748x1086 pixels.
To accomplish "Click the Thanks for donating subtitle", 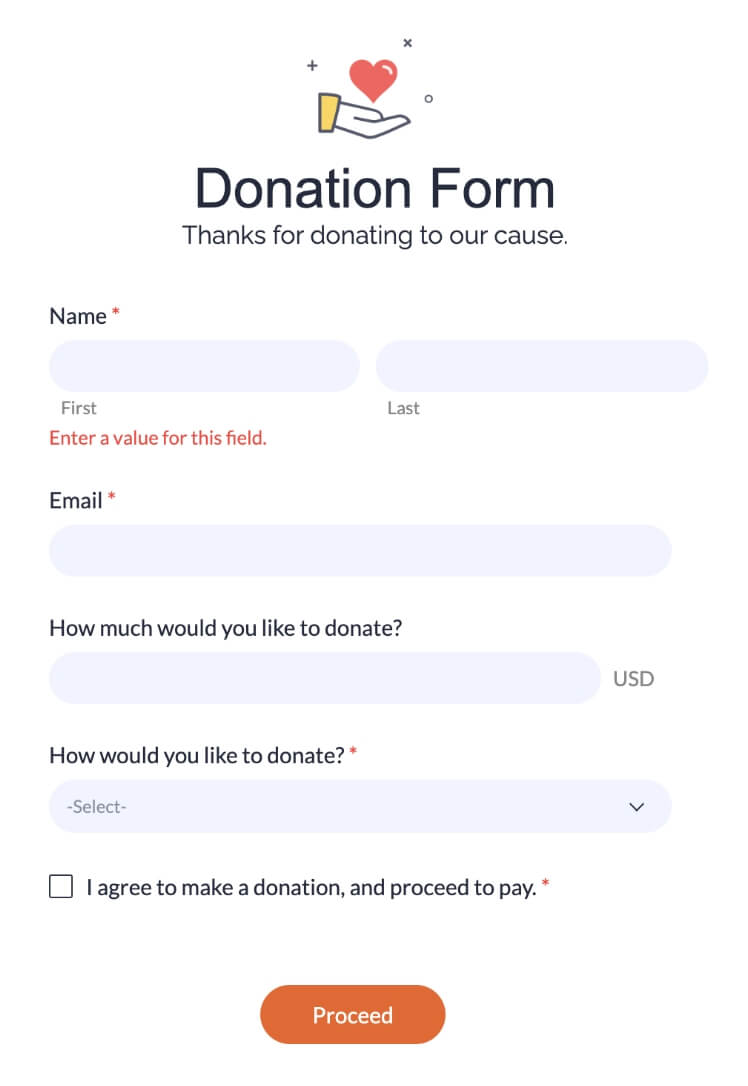I will (374, 235).
